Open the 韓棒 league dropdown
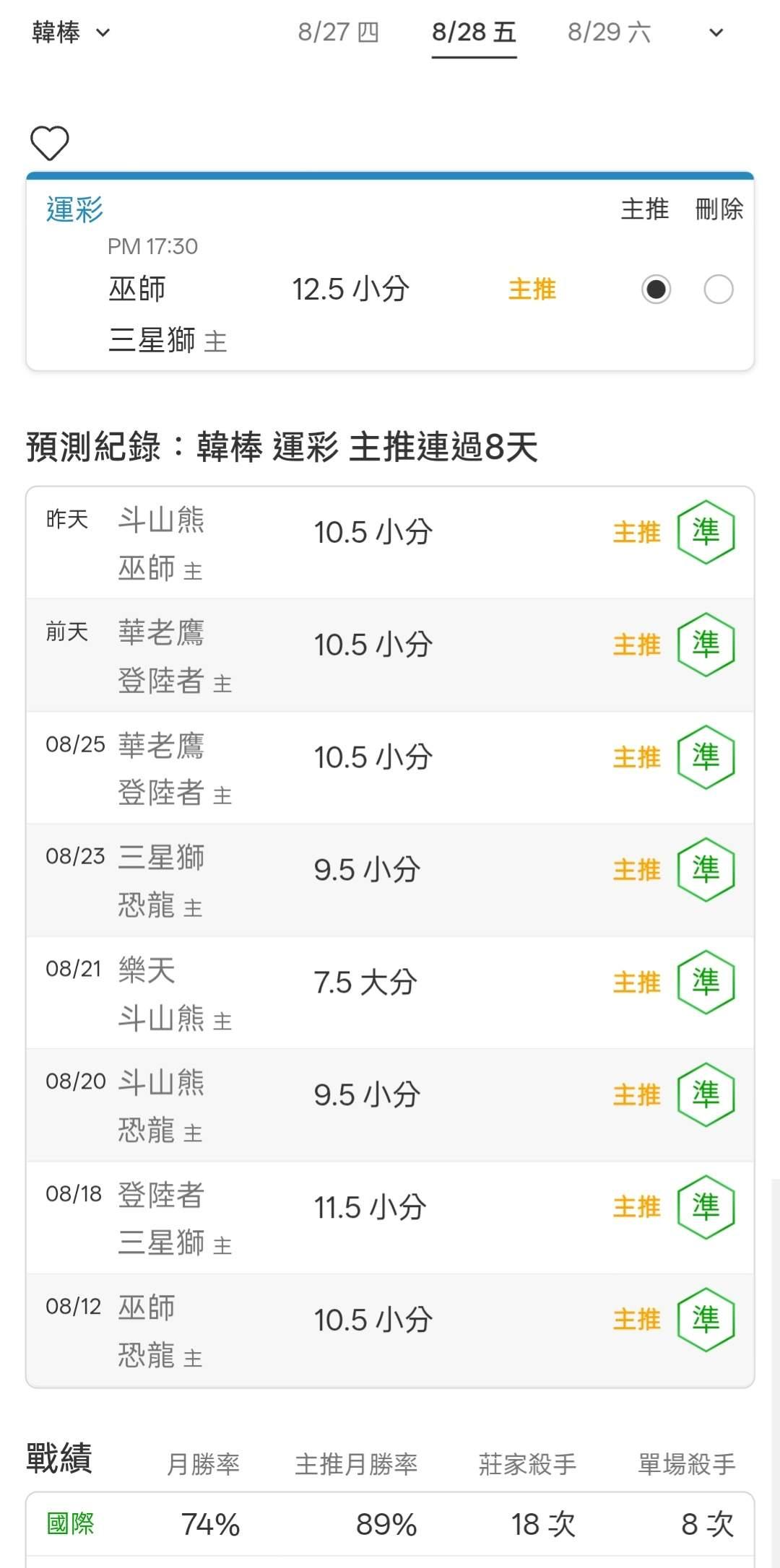 pos(71,32)
